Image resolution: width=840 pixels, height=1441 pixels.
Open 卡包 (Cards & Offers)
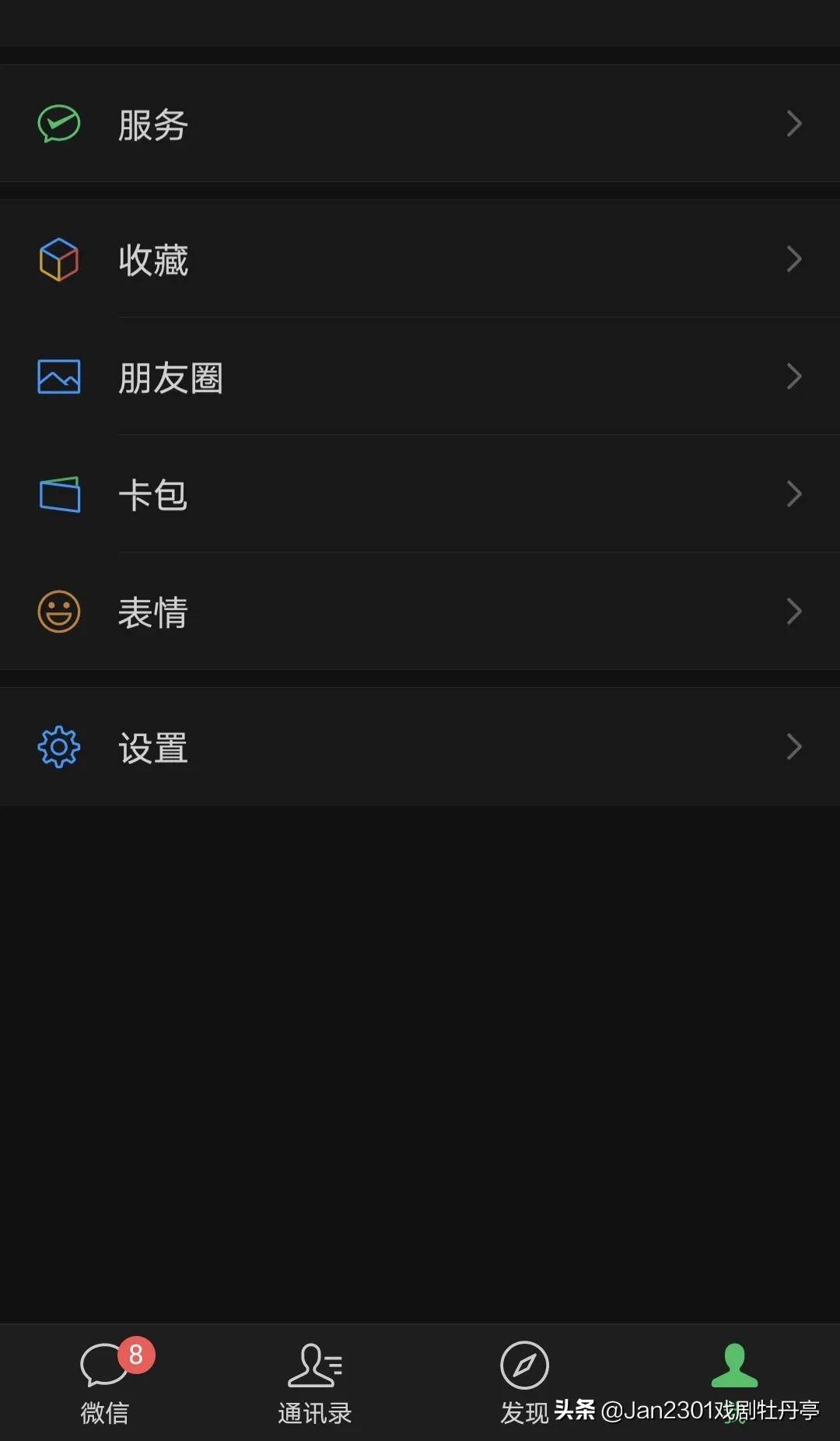click(x=420, y=494)
